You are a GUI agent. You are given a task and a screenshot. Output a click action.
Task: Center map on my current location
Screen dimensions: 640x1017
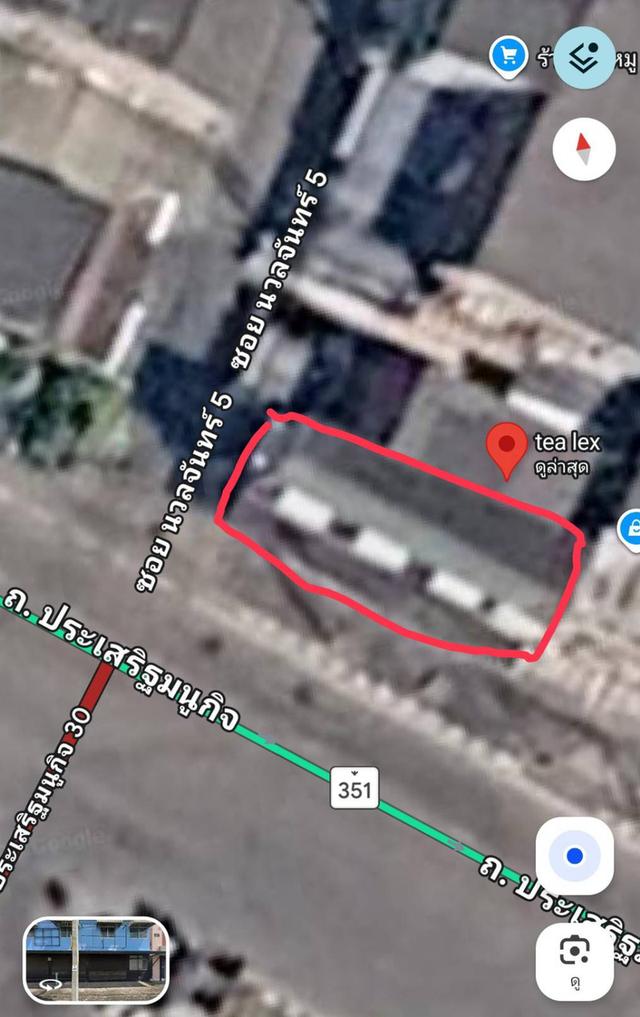pyautogui.click(x=574, y=856)
